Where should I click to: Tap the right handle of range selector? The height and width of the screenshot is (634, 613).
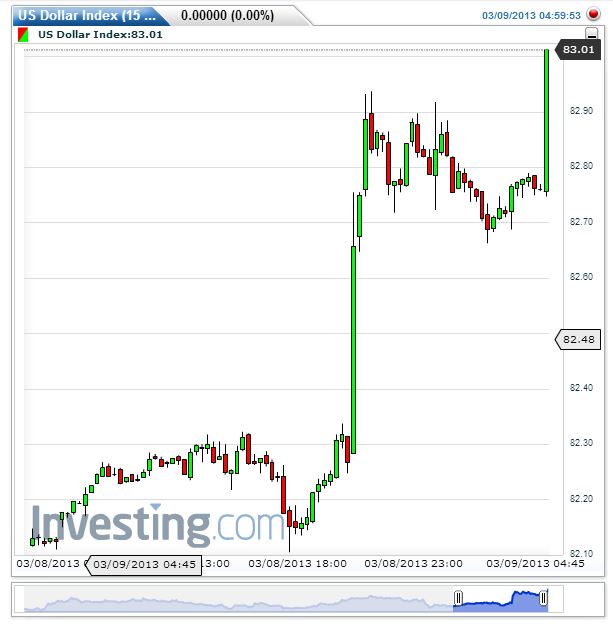pyautogui.click(x=543, y=599)
